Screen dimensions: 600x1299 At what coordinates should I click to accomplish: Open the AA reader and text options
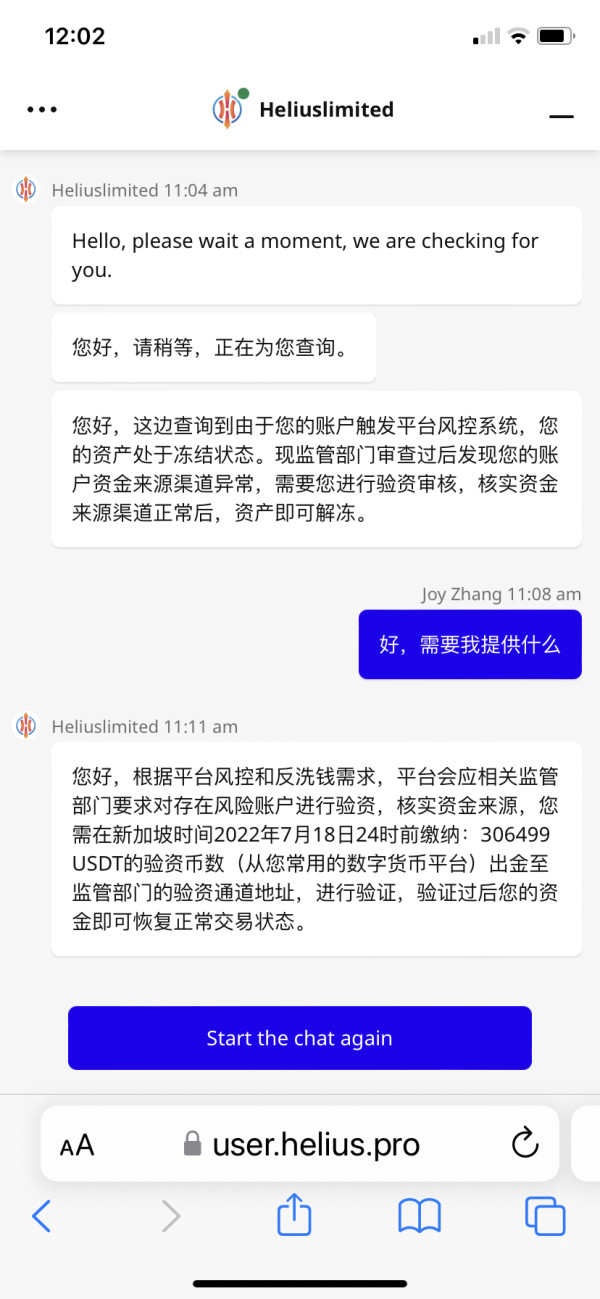coord(77,1145)
